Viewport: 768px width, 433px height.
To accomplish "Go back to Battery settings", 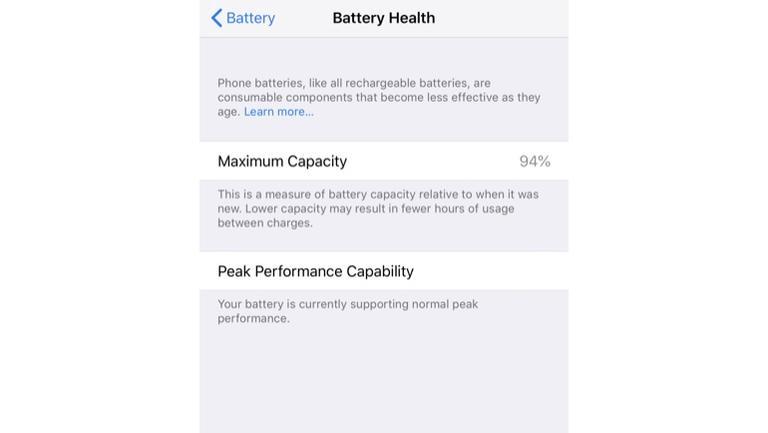I will (x=243, y=18).
